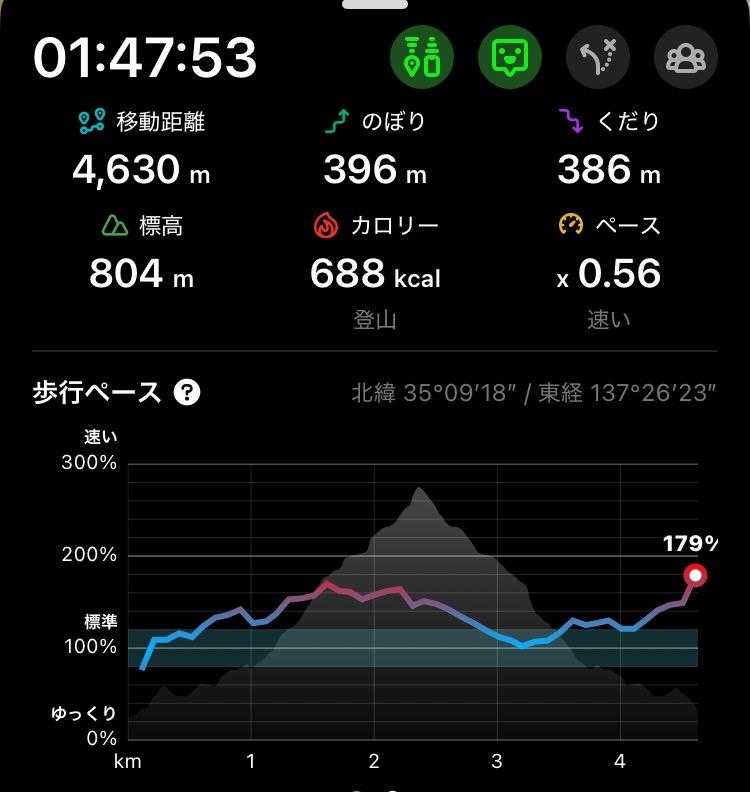The width and height of the screenshot is (750, 792).
Task: Tap the green smiley speech-bubble icon
Action: pos(510,57)
